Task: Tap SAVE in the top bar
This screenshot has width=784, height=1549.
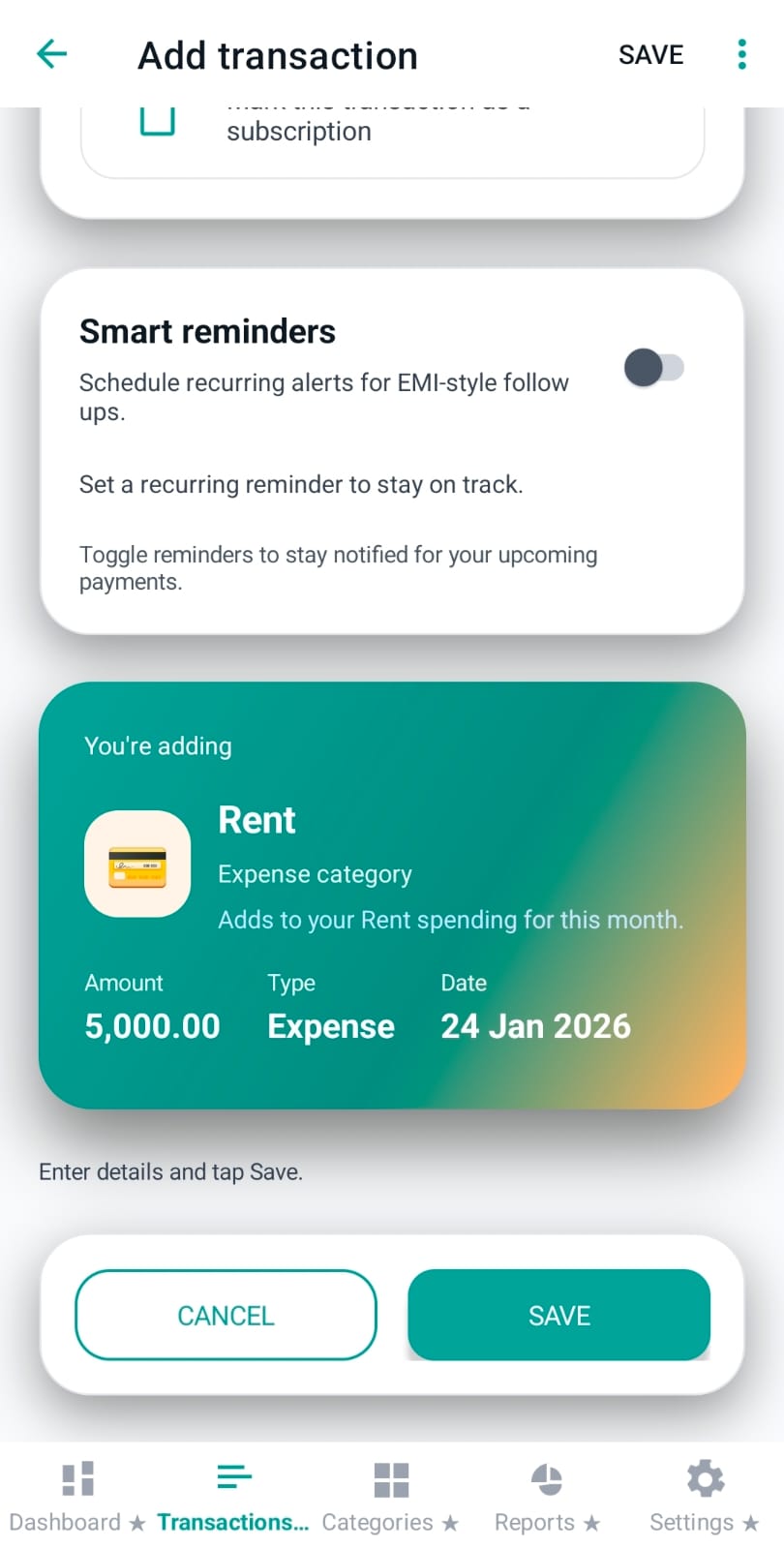Action: pos(650,54)
